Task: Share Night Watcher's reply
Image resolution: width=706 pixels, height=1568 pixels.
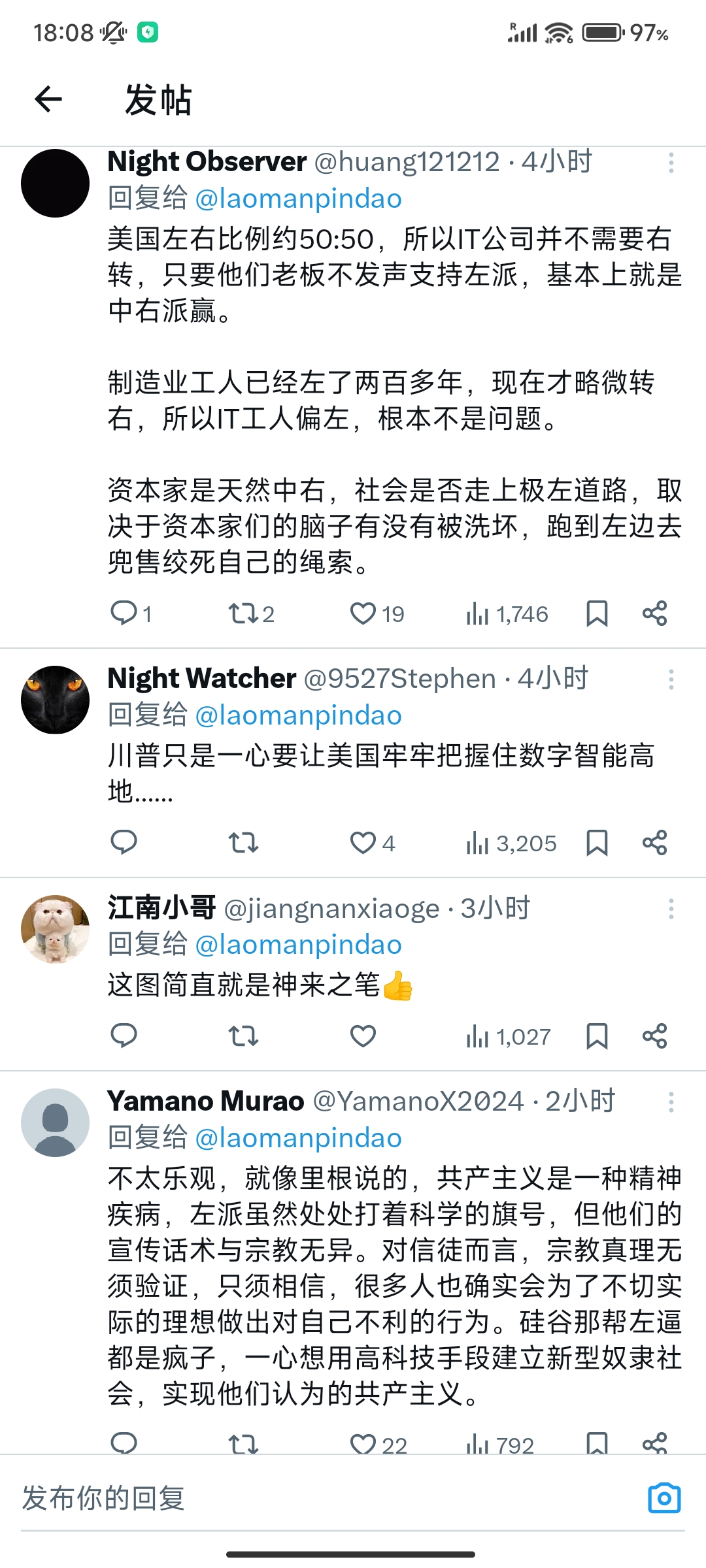Action: tap(654, 843)
